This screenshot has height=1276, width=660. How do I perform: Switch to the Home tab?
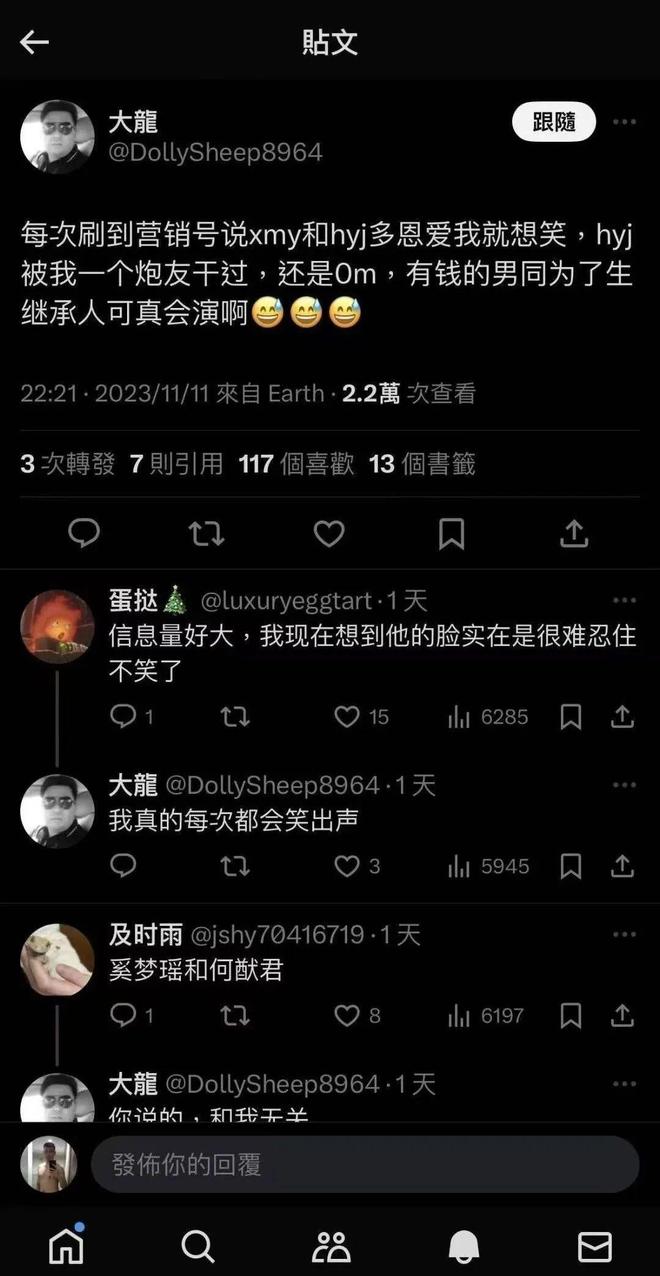point(67,1245)
